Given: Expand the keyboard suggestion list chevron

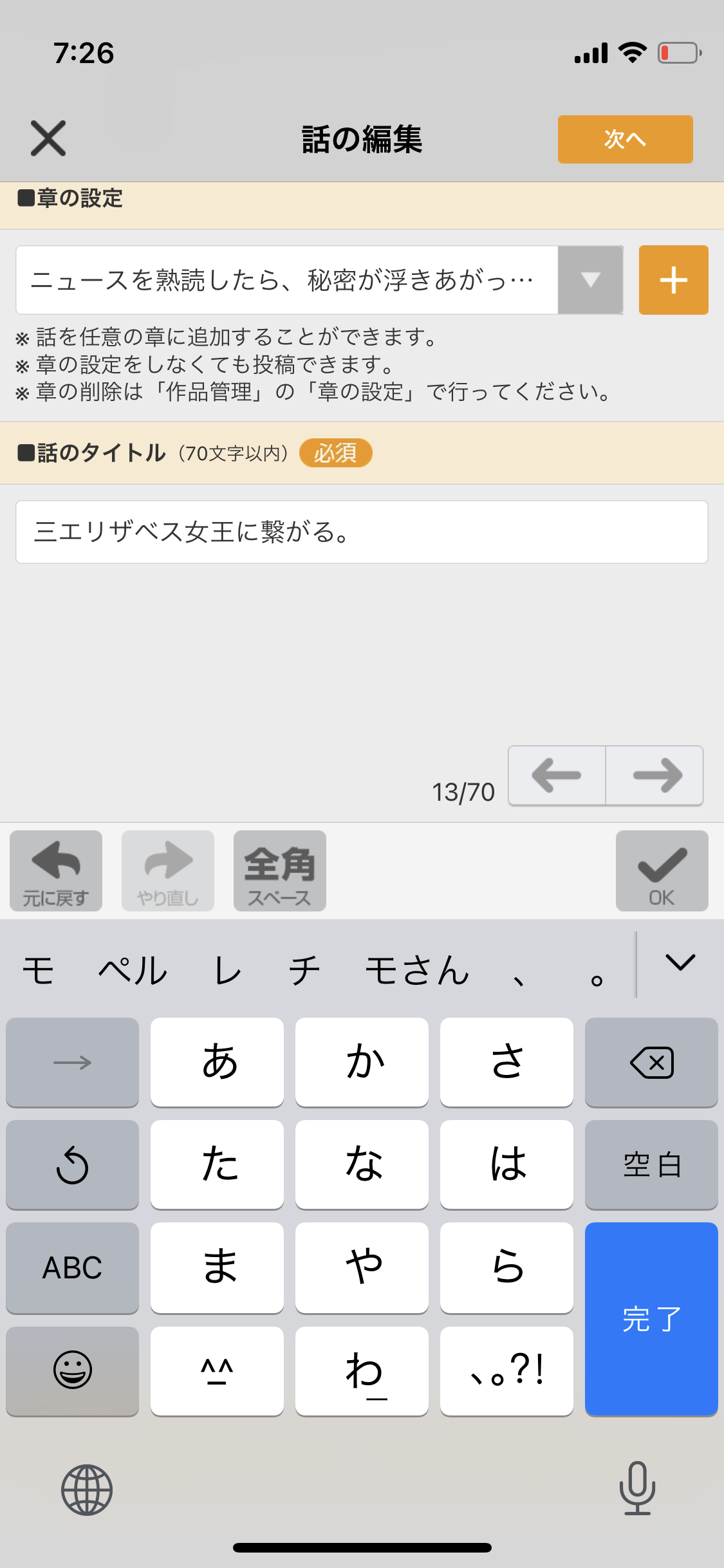Looking at the screenshot, I should click(680, 963).
